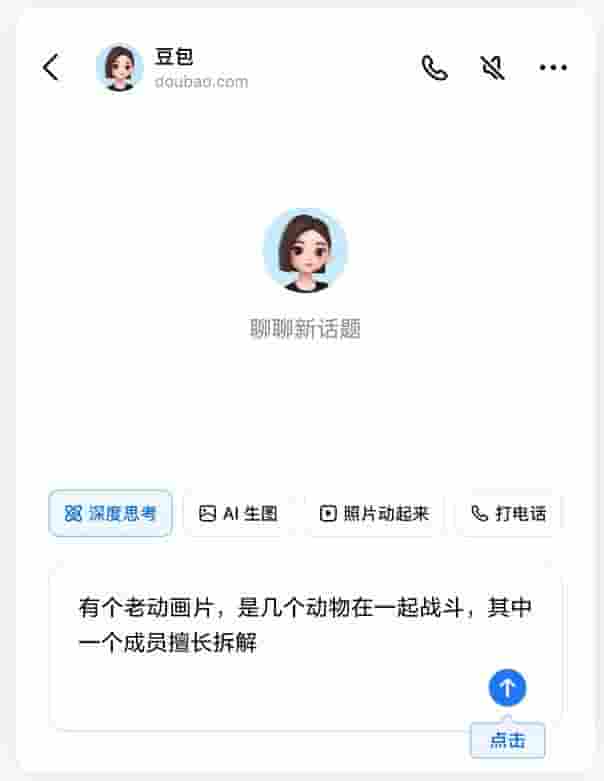Tap the 打电话 chip
The height and width of the screenshot is (781, 604).
(509, 514)
